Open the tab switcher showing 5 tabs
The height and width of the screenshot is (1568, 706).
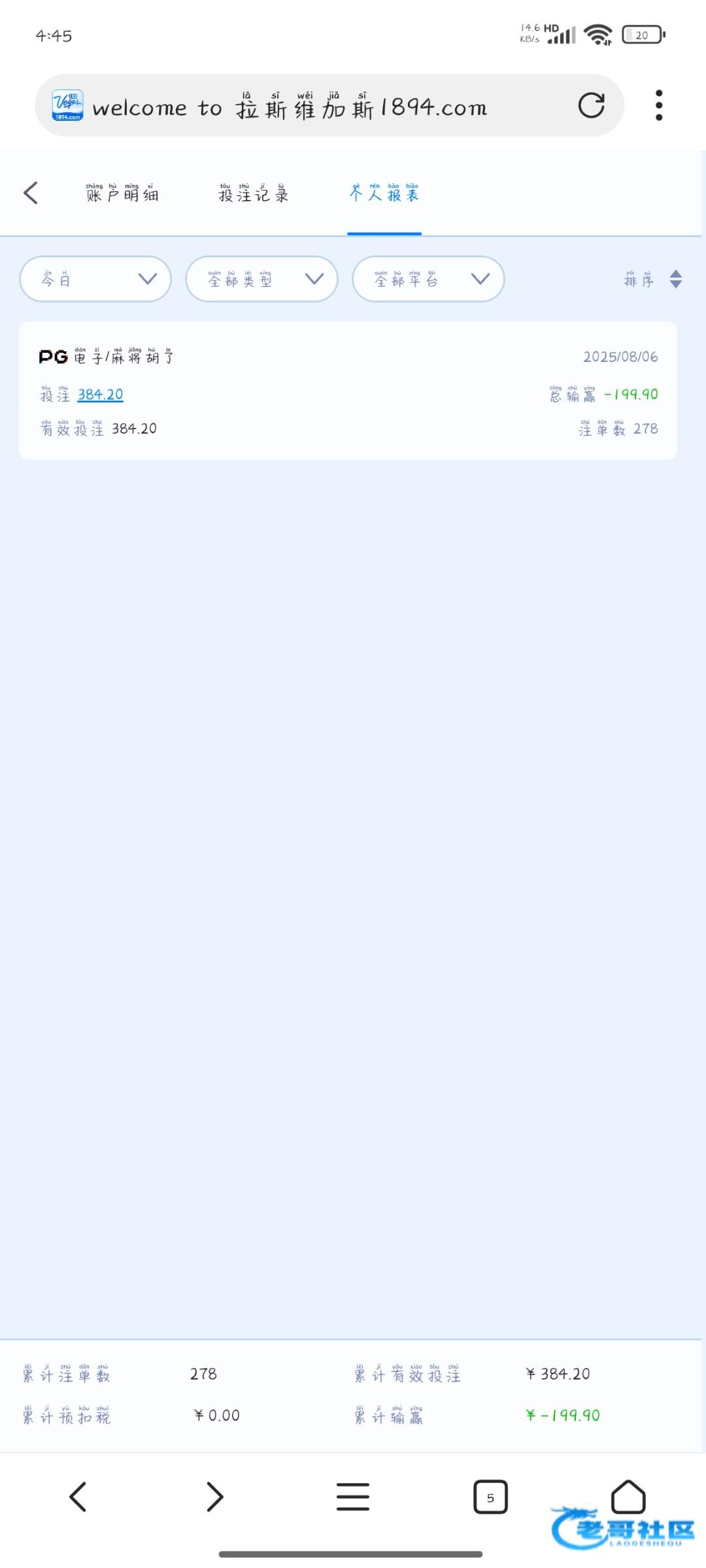coord(490,1497)
